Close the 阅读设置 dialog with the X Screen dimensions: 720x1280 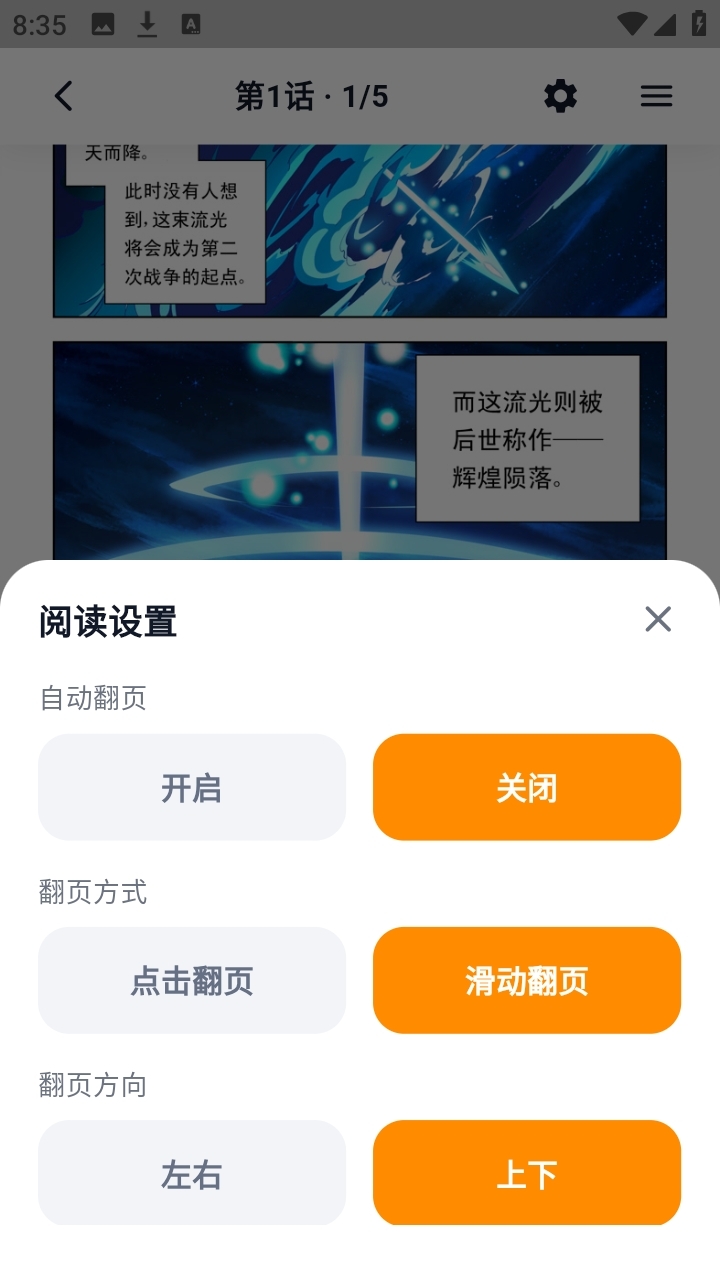657,620
